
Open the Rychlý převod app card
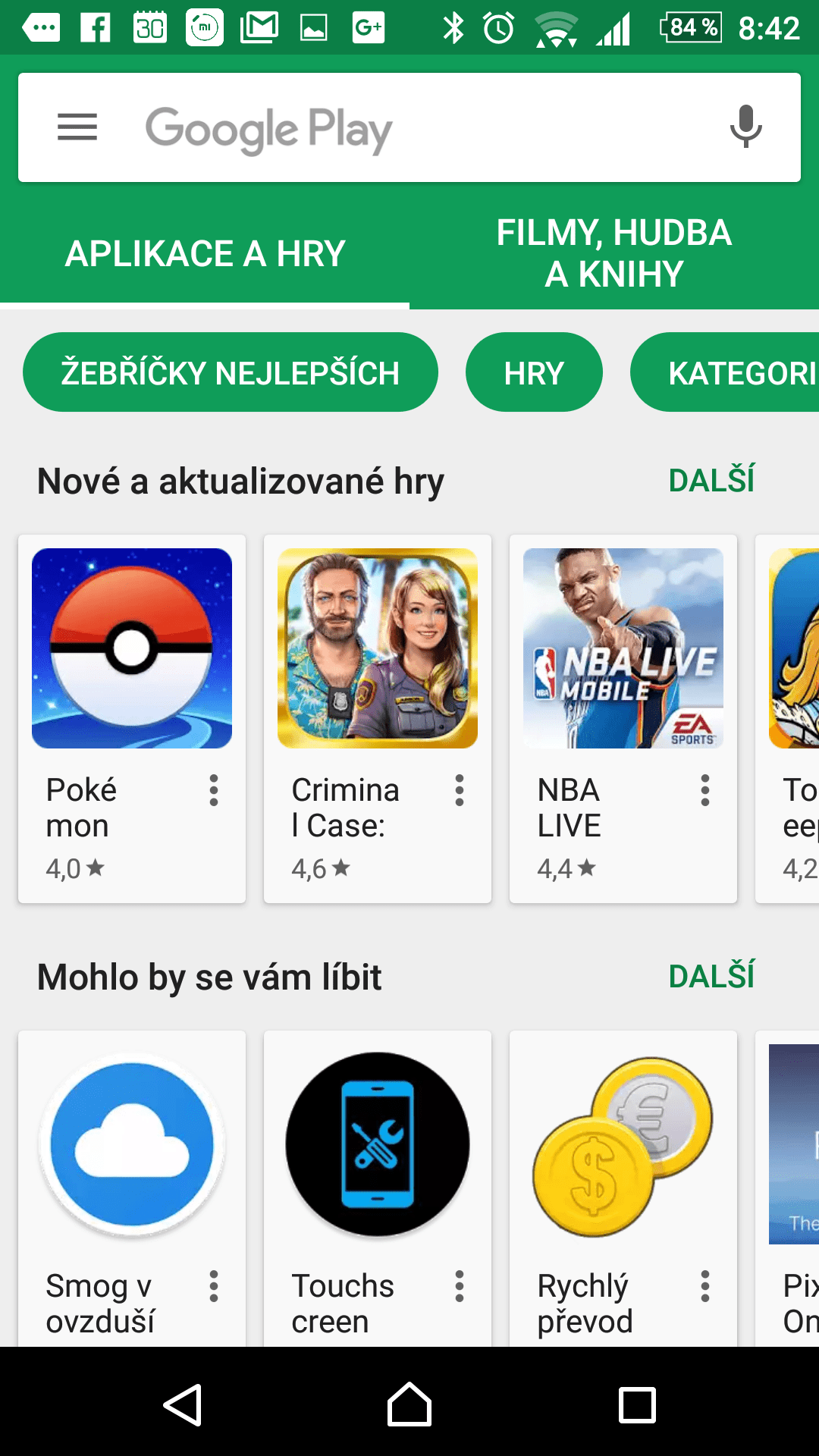pos(623,1188)
